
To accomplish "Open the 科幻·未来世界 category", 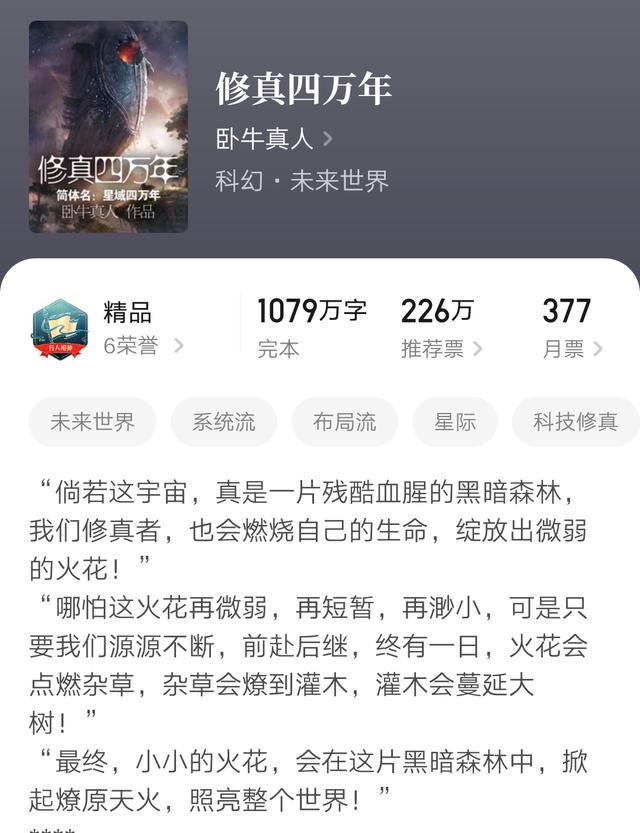I will (302, 181).
